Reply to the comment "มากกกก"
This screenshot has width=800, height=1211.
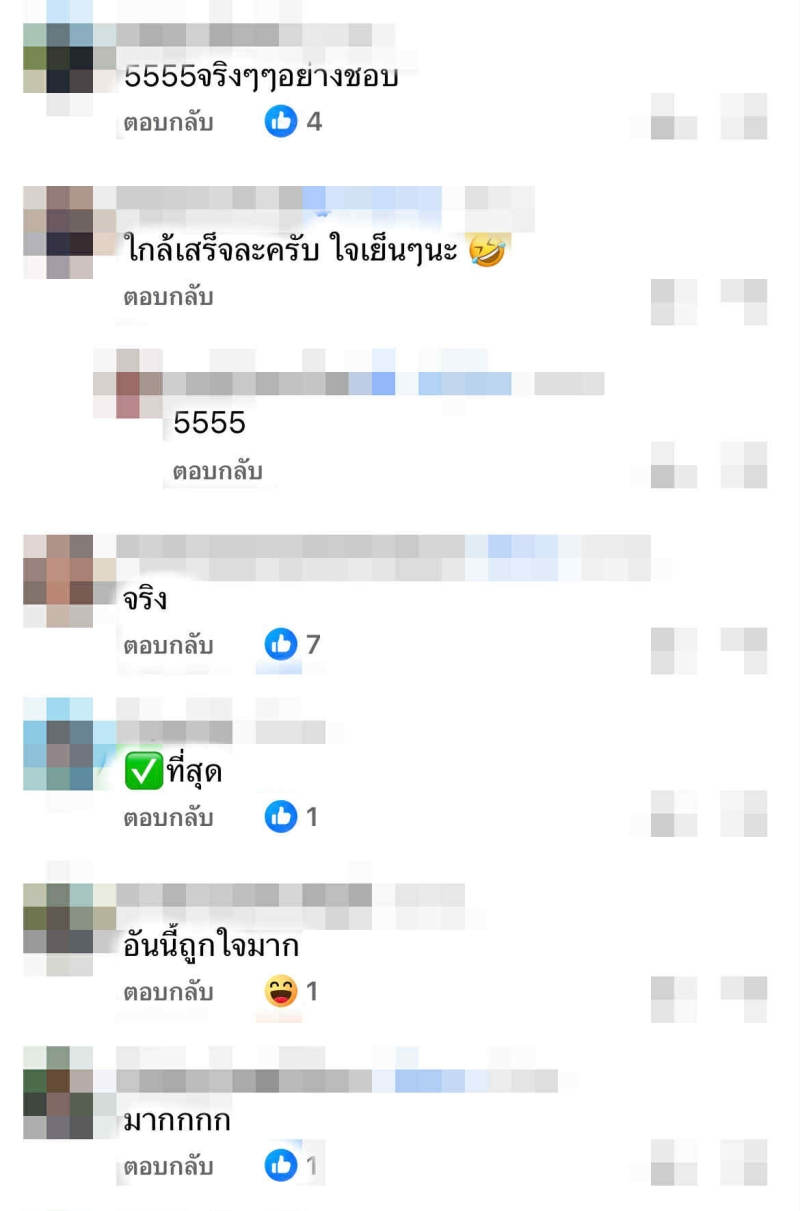pyautogui.click(x=168, y=1166)
